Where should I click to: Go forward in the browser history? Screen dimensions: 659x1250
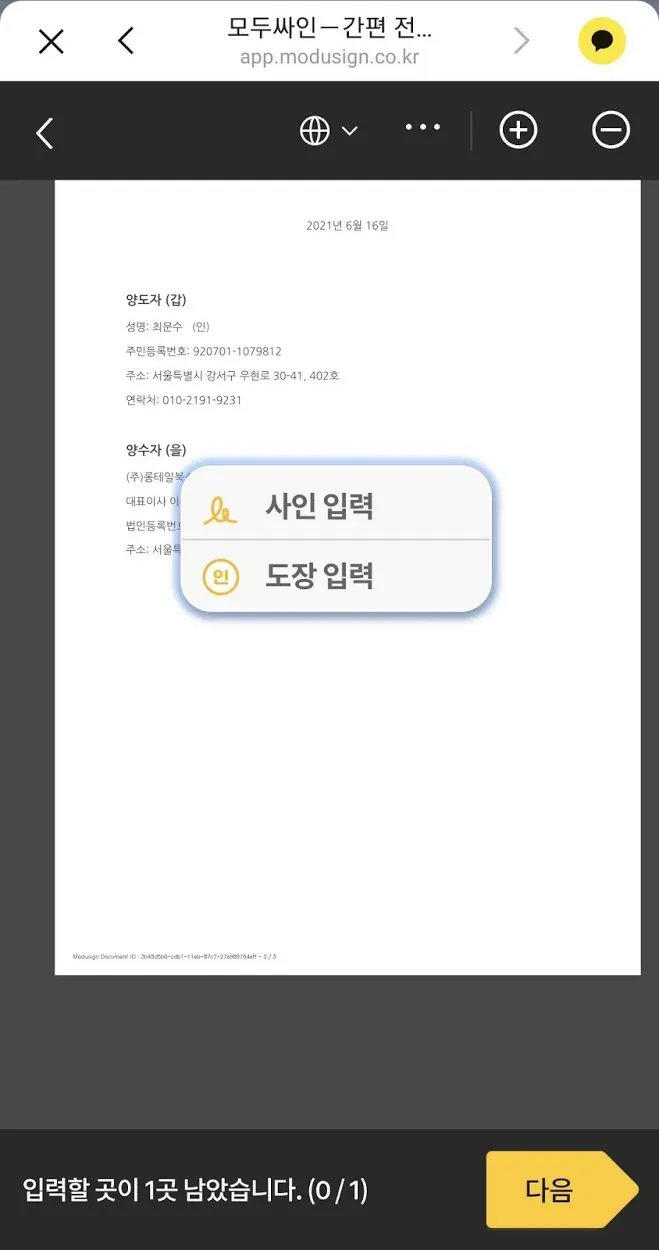521,40
